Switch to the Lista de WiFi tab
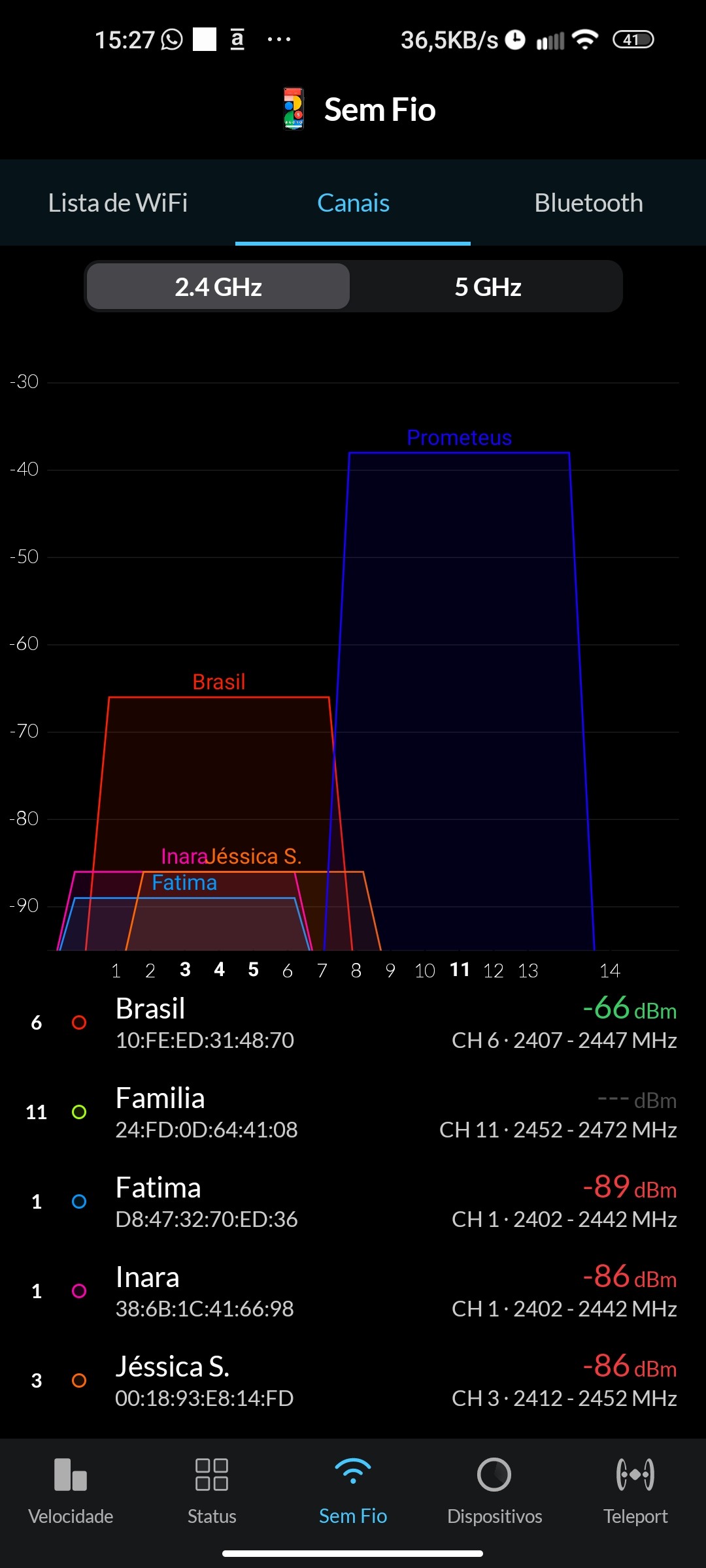This screenshot has height=1568, width=706. [x=118, y=203]
